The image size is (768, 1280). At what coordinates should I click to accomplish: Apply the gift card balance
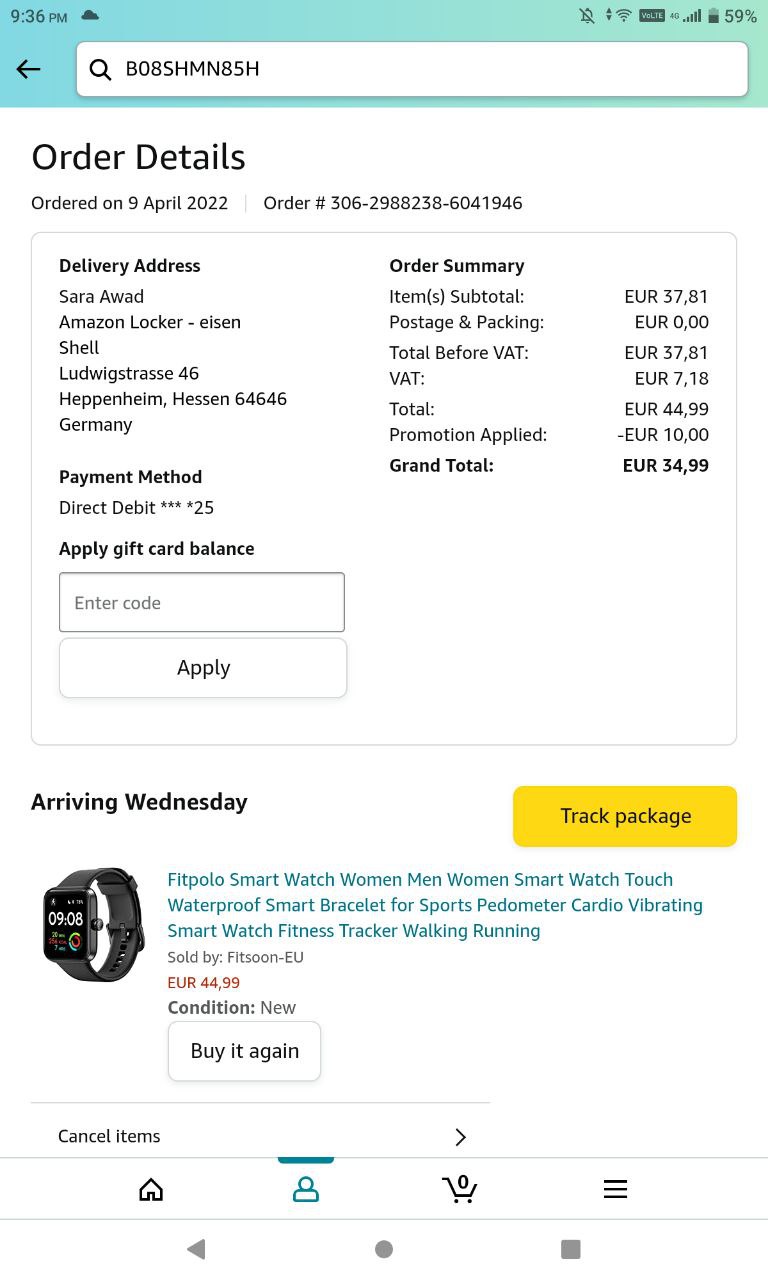point(203,668)
